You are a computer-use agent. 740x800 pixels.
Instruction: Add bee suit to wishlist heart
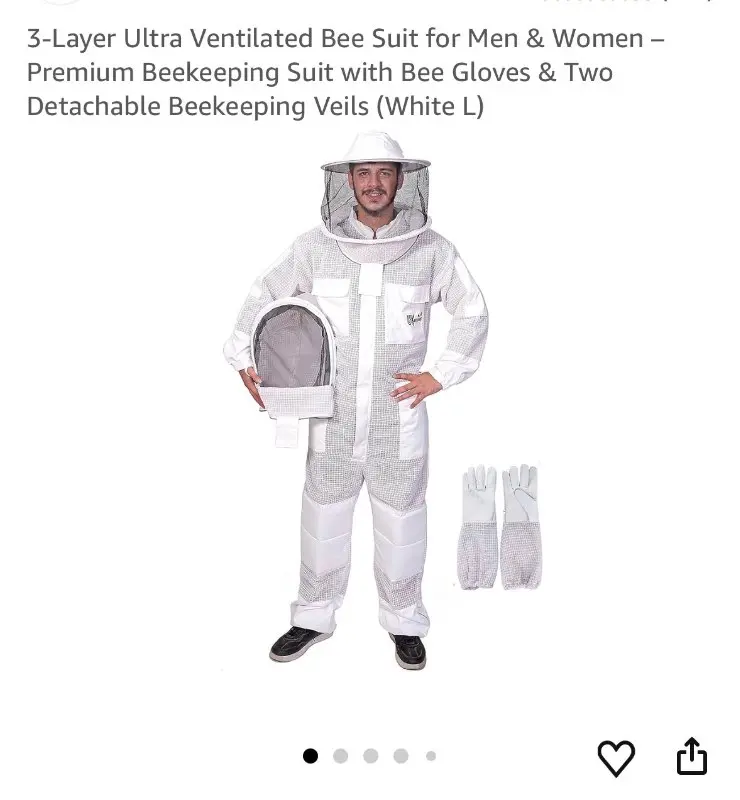point(616,759)
